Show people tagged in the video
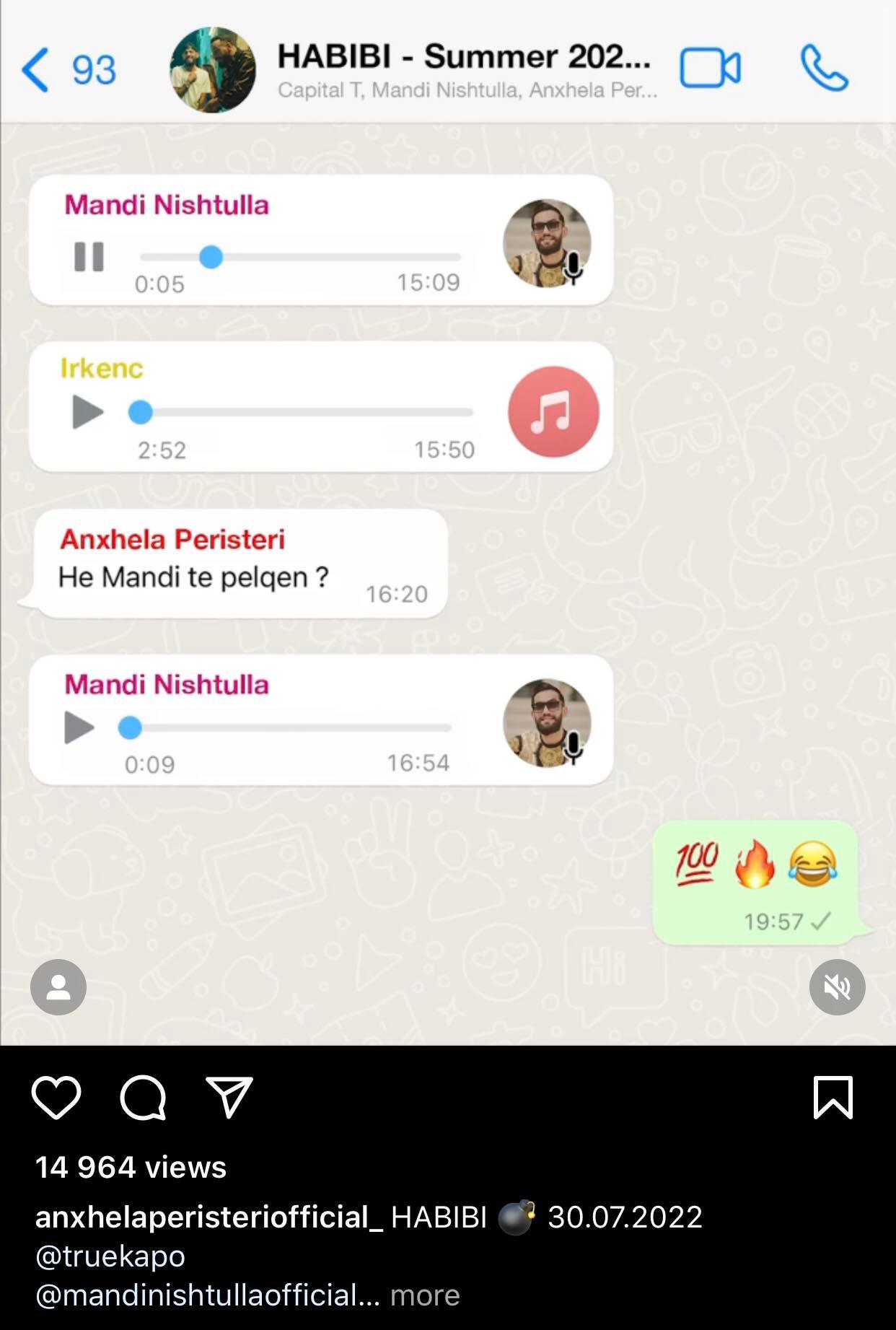 [x=58, y=986]
